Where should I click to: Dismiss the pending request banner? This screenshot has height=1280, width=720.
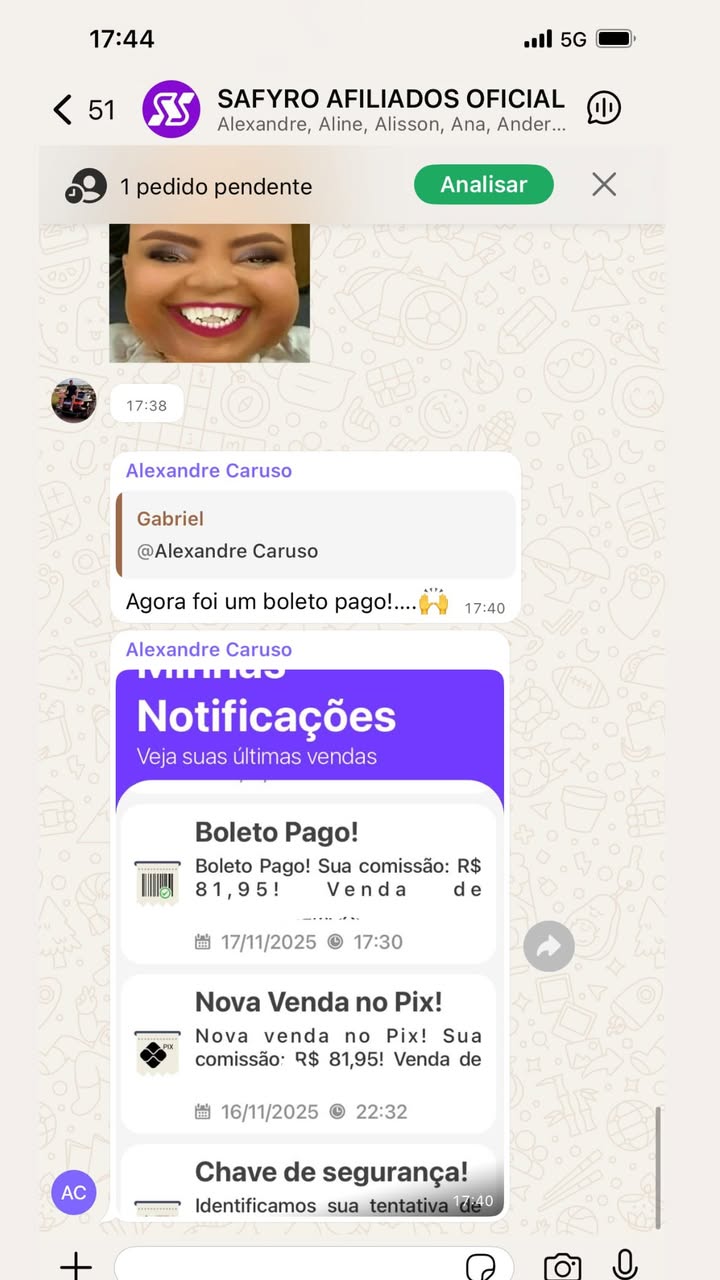[604, 185]
